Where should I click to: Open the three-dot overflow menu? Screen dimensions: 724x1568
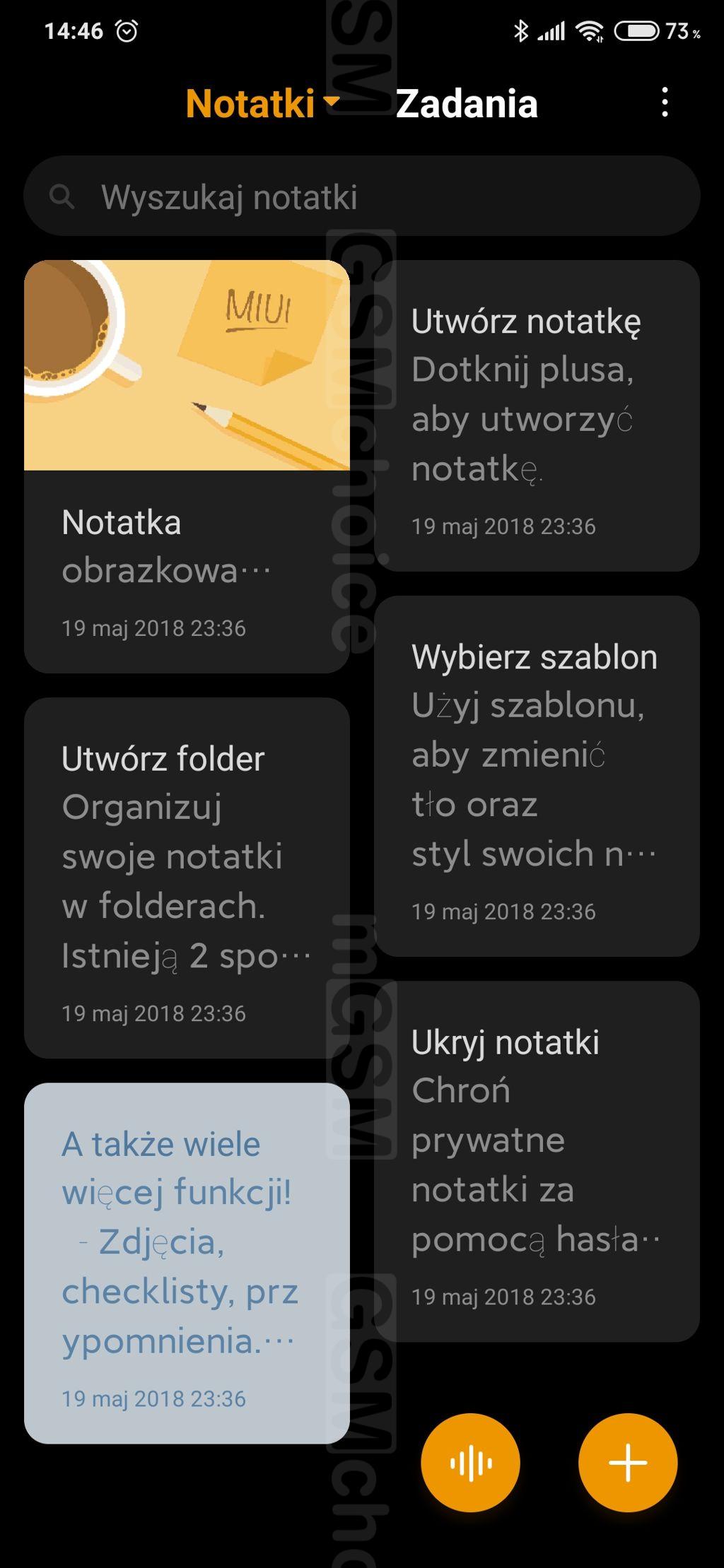click(665, 102)
